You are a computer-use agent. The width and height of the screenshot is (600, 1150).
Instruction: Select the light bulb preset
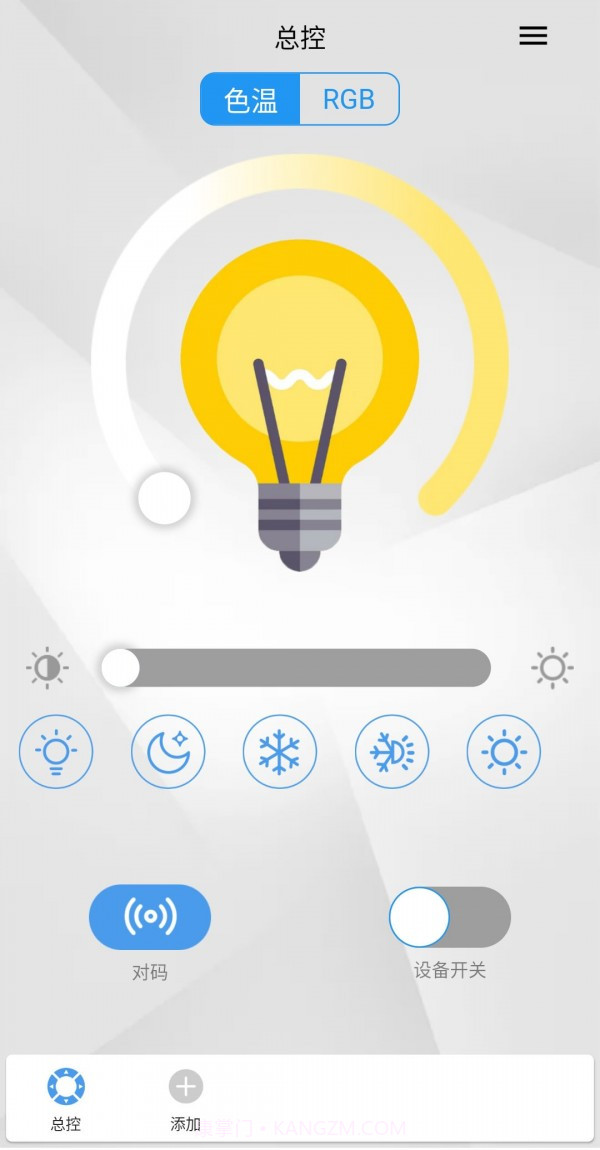click(x=56, y=751)
